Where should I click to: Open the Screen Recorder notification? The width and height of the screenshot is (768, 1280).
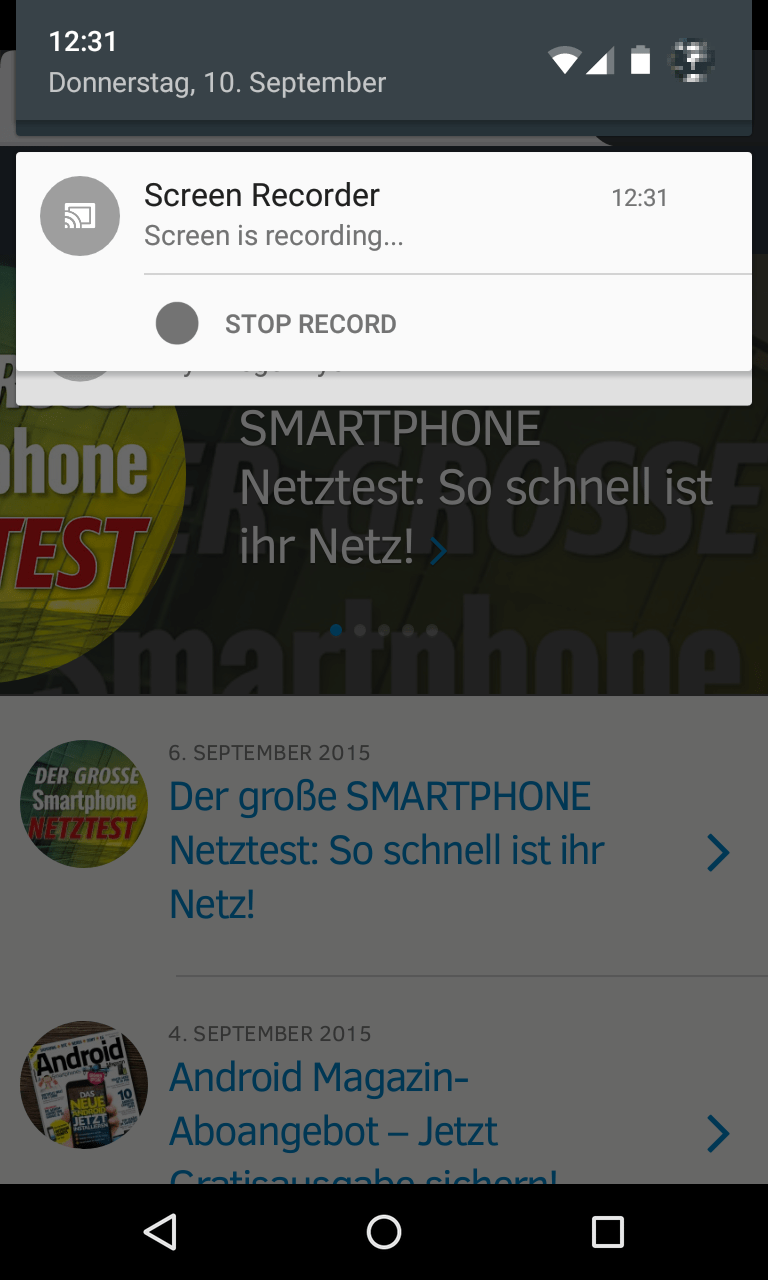380,214
